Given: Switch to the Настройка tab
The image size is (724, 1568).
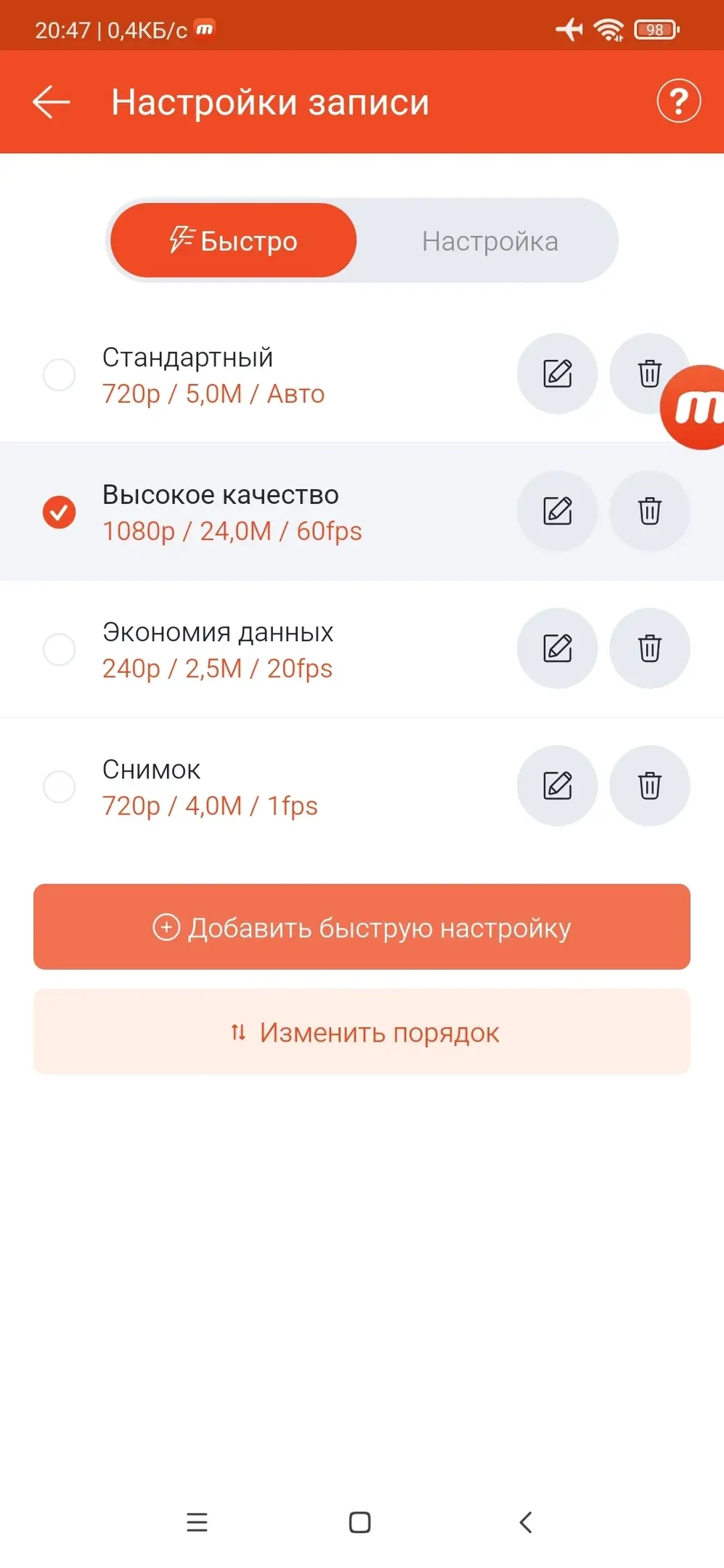Looking at the screenshot, I should tap(489, 241).
